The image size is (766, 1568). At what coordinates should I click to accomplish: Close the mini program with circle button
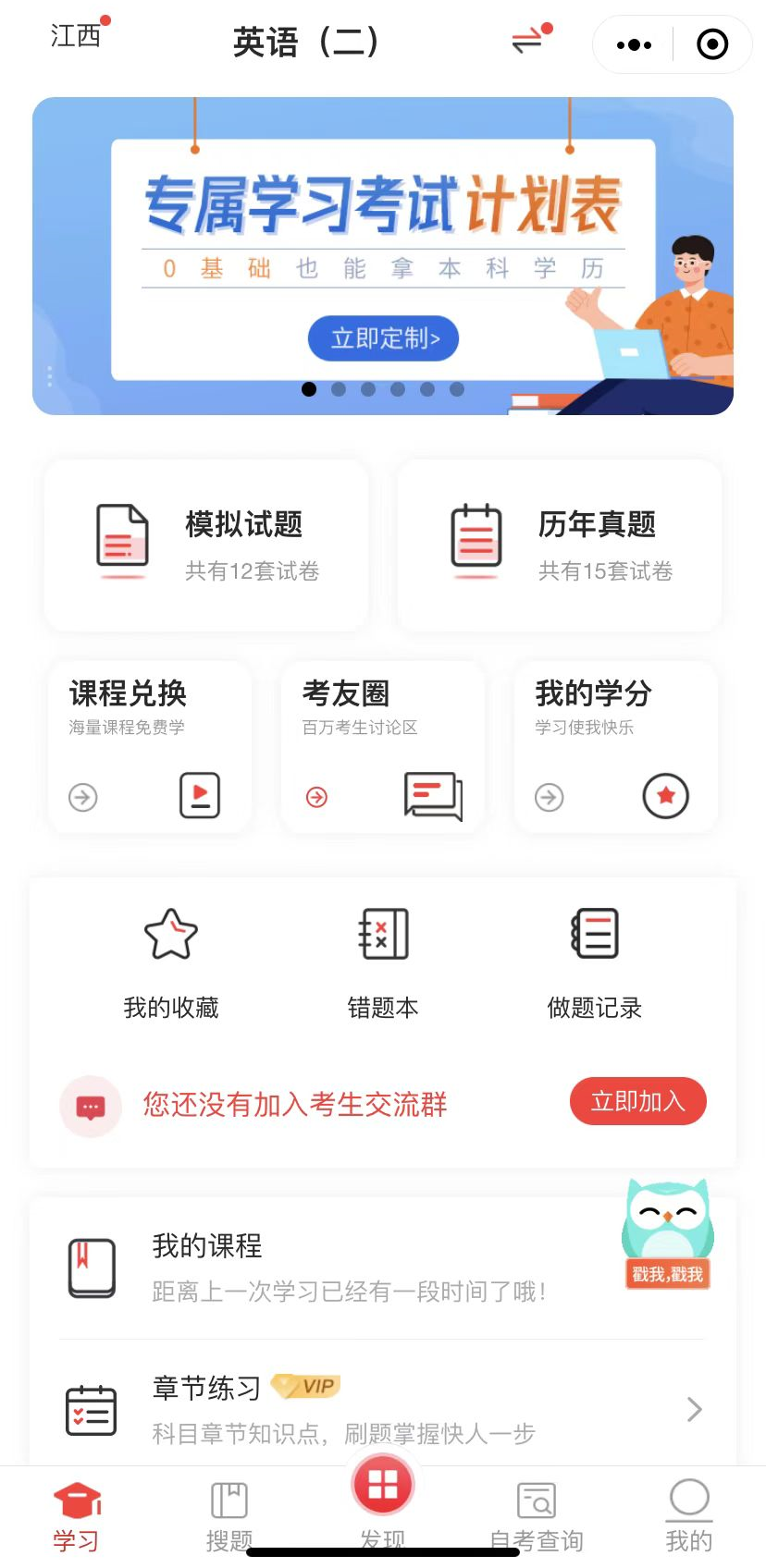tap(711, 44)
